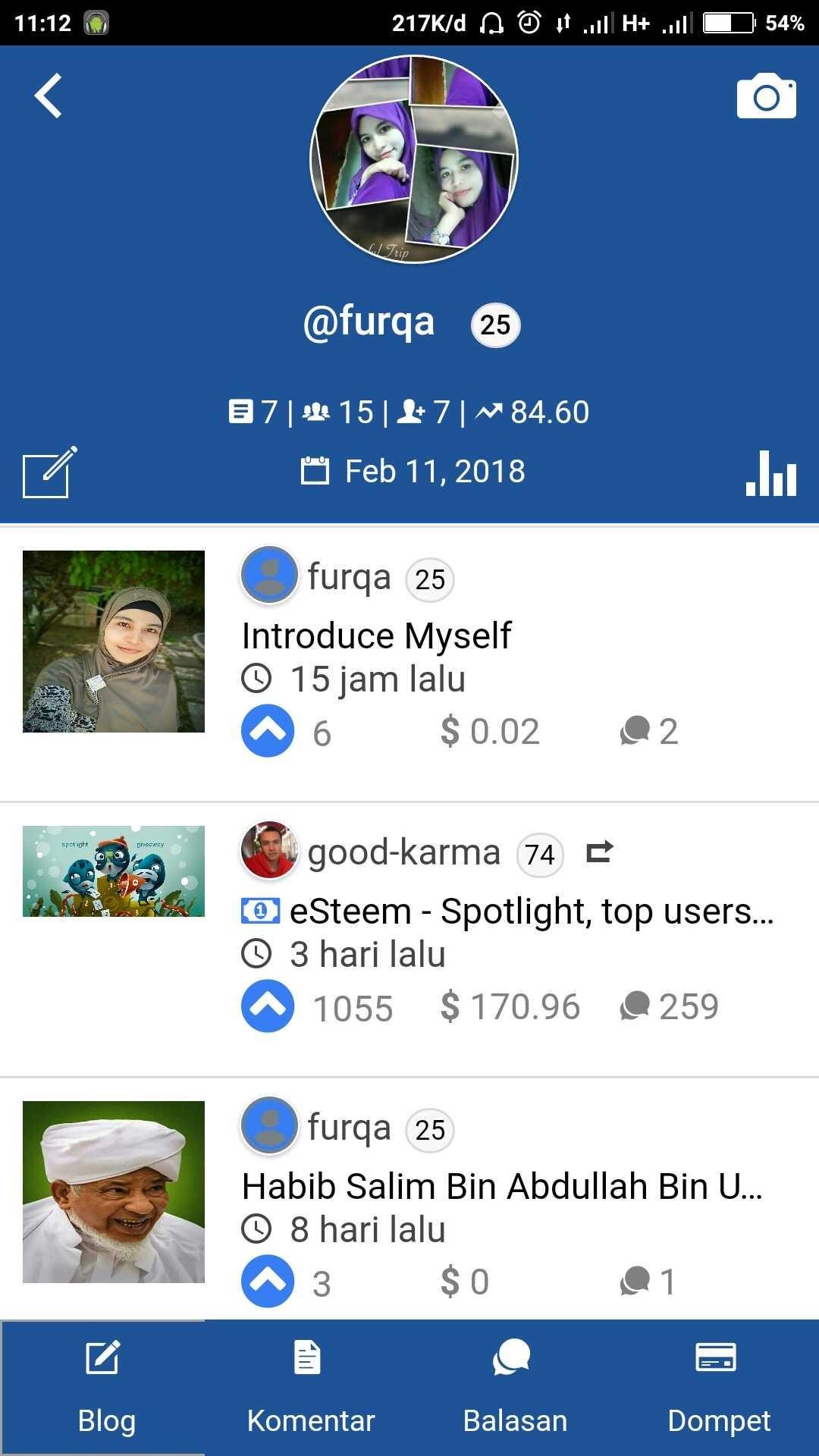Upvote the Habib Salim Bin Abdullah post
Screen dimensions: 819x1456
[x=268, y=1282]
